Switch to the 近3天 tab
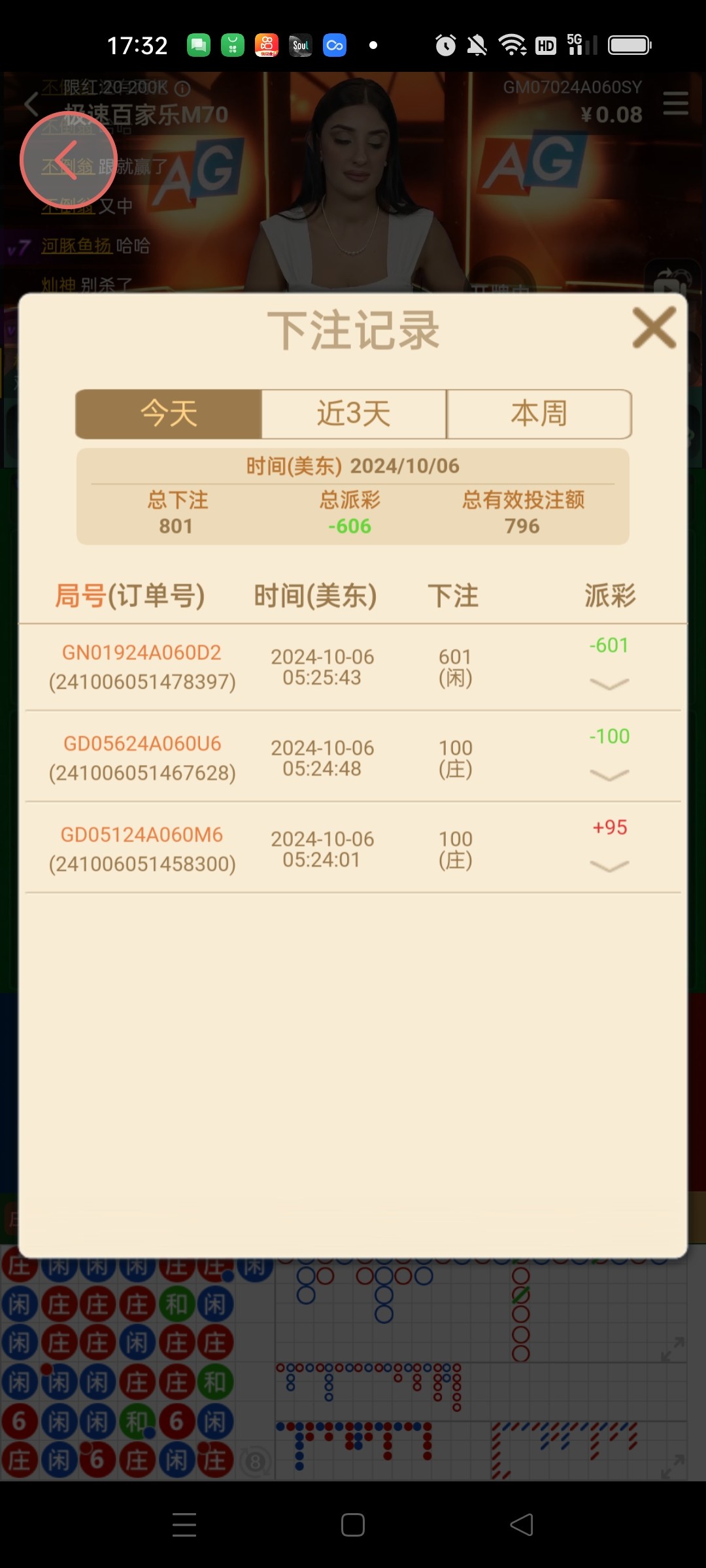The image size is (706, 1568). click(354, 414)
